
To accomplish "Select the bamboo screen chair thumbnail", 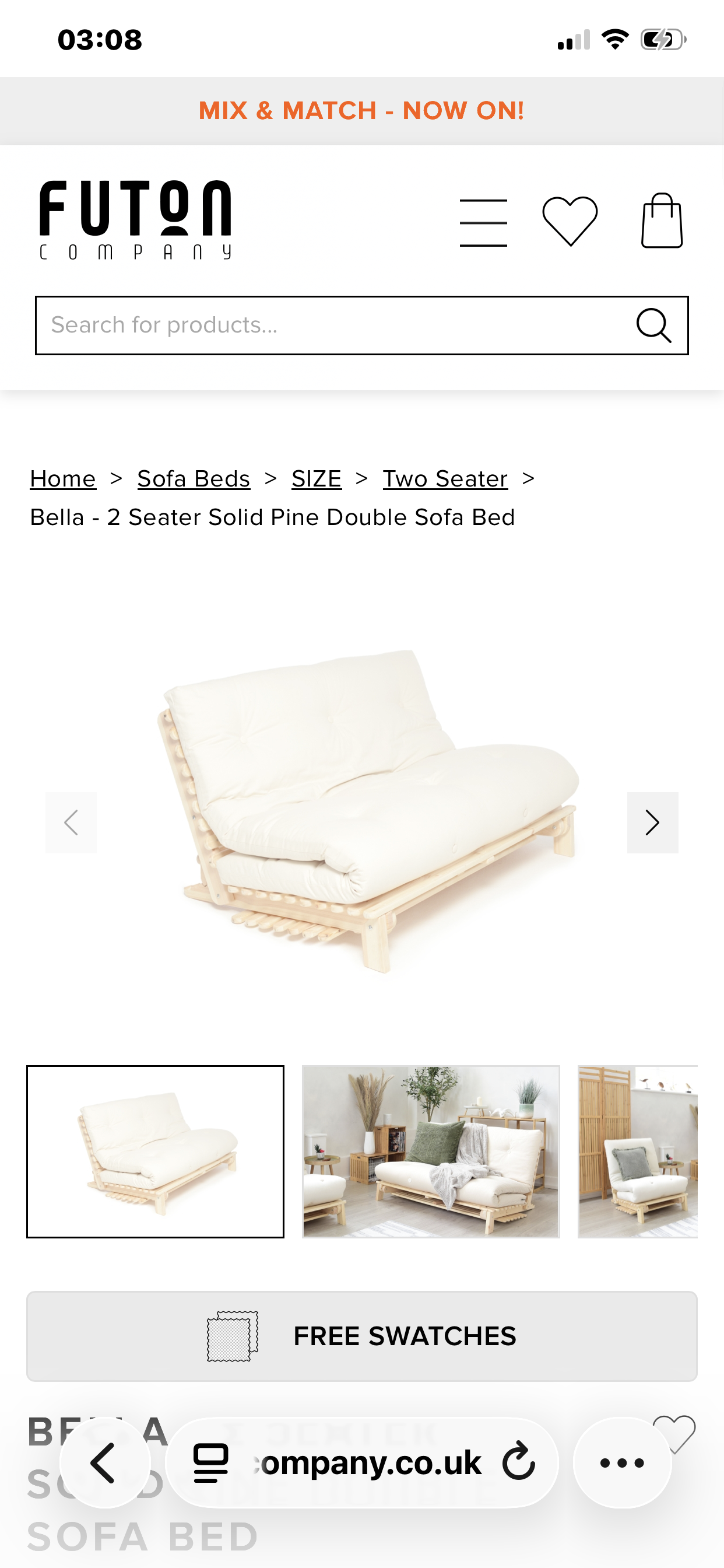I will [637, 1151].
